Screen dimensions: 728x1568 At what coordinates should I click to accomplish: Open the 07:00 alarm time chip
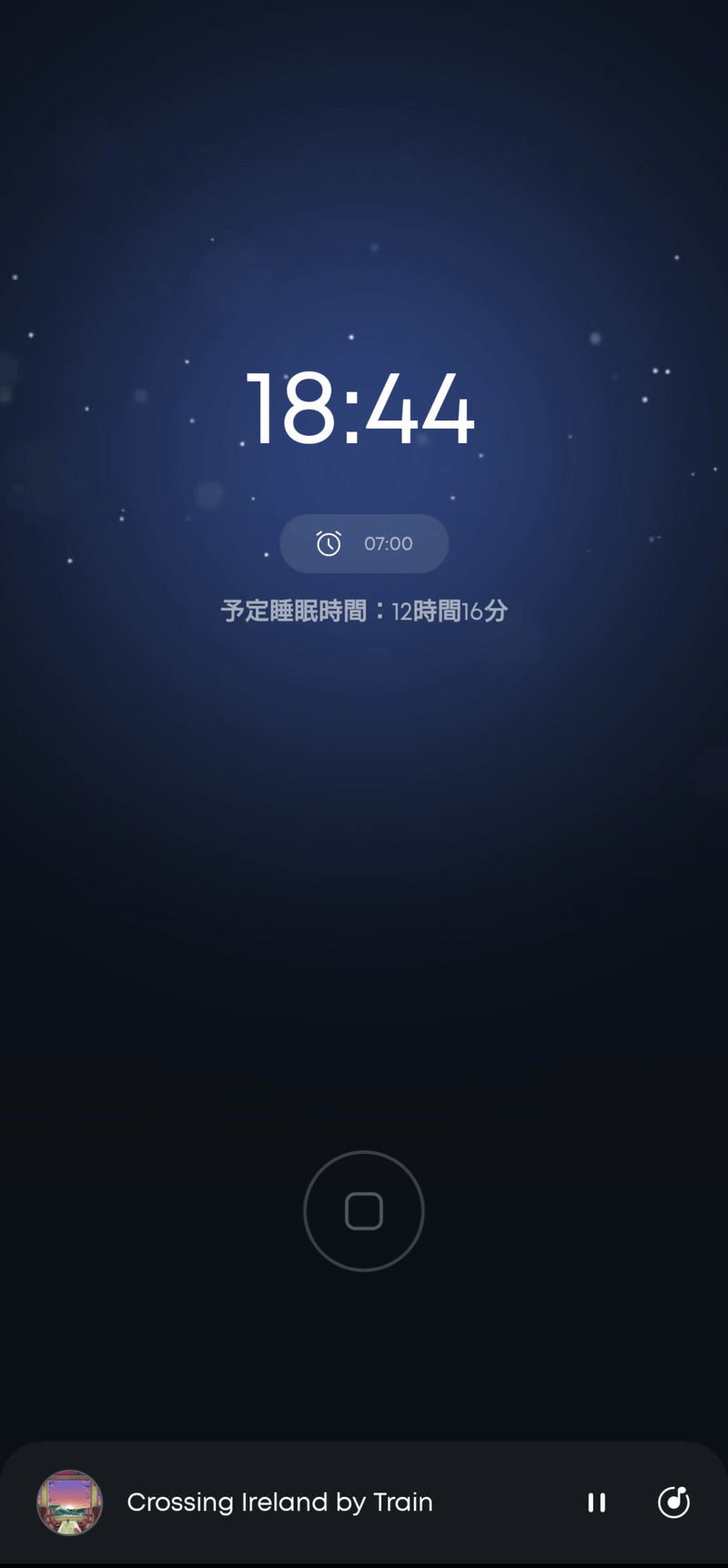(364, 543)
